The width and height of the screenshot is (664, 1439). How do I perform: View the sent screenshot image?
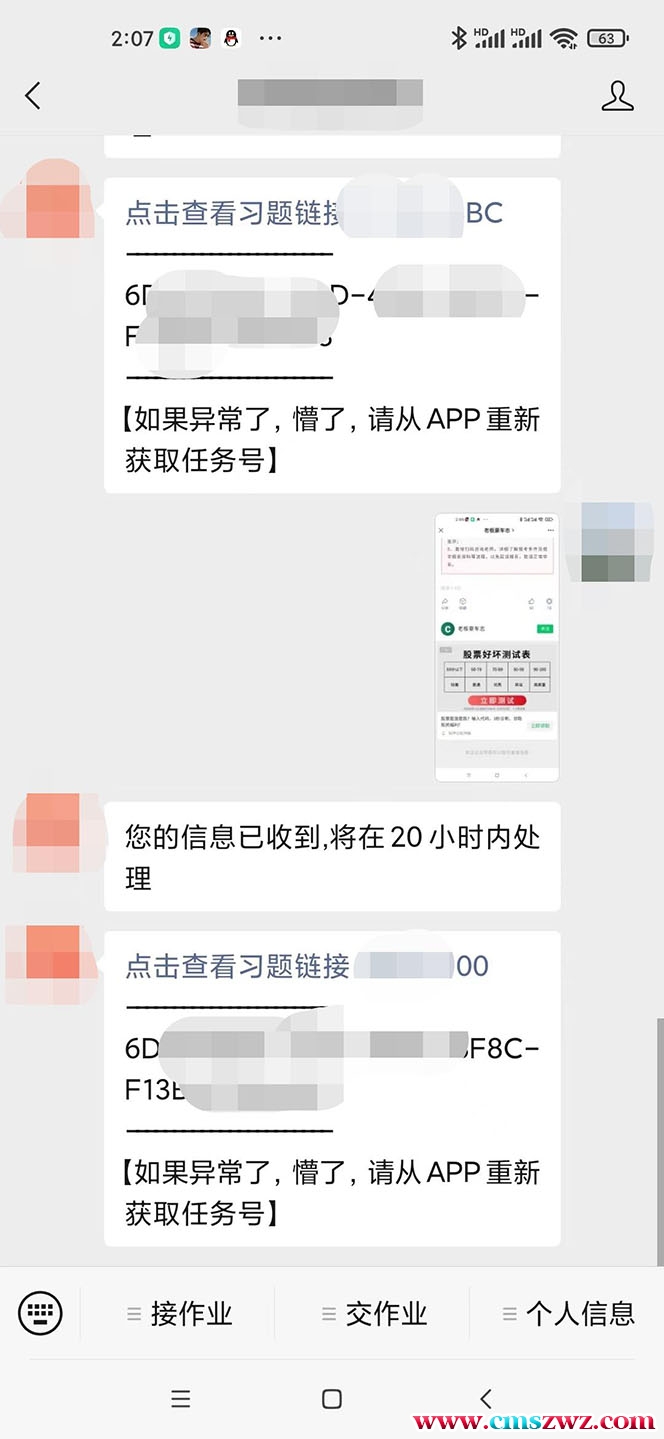[497, 647]
